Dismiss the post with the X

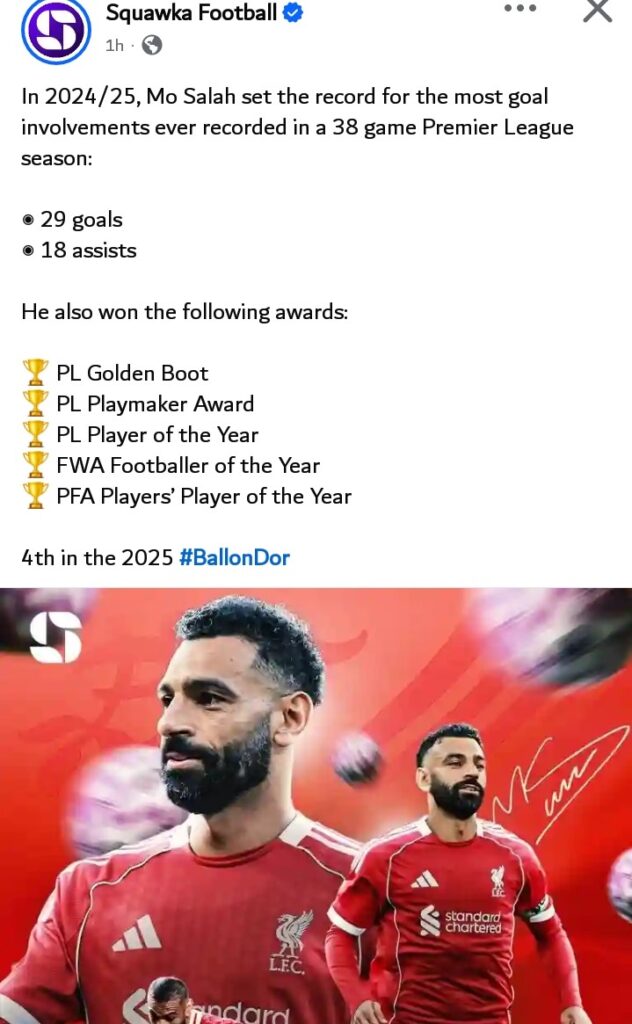(x=597, y=11)
